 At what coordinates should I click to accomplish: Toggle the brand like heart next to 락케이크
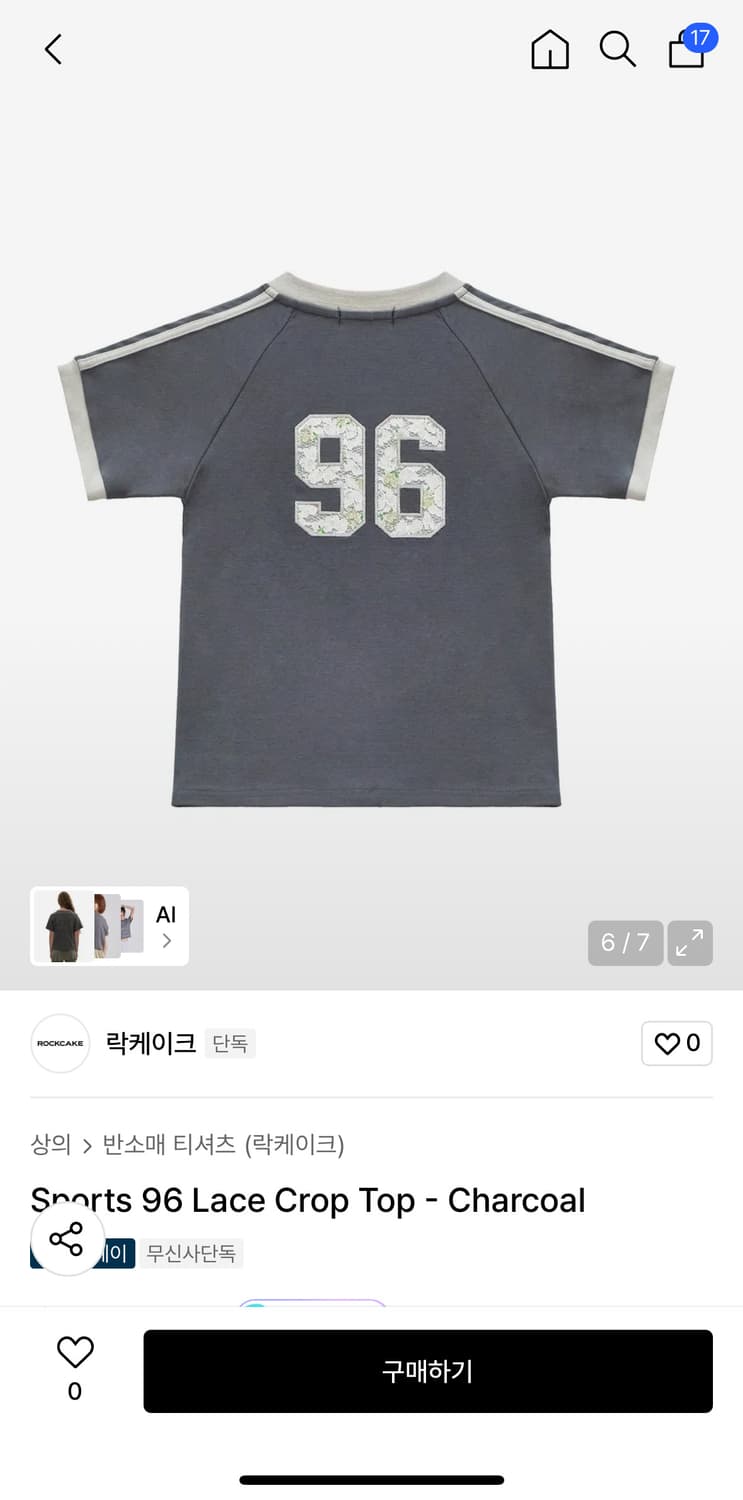(x=676, y=1043)
